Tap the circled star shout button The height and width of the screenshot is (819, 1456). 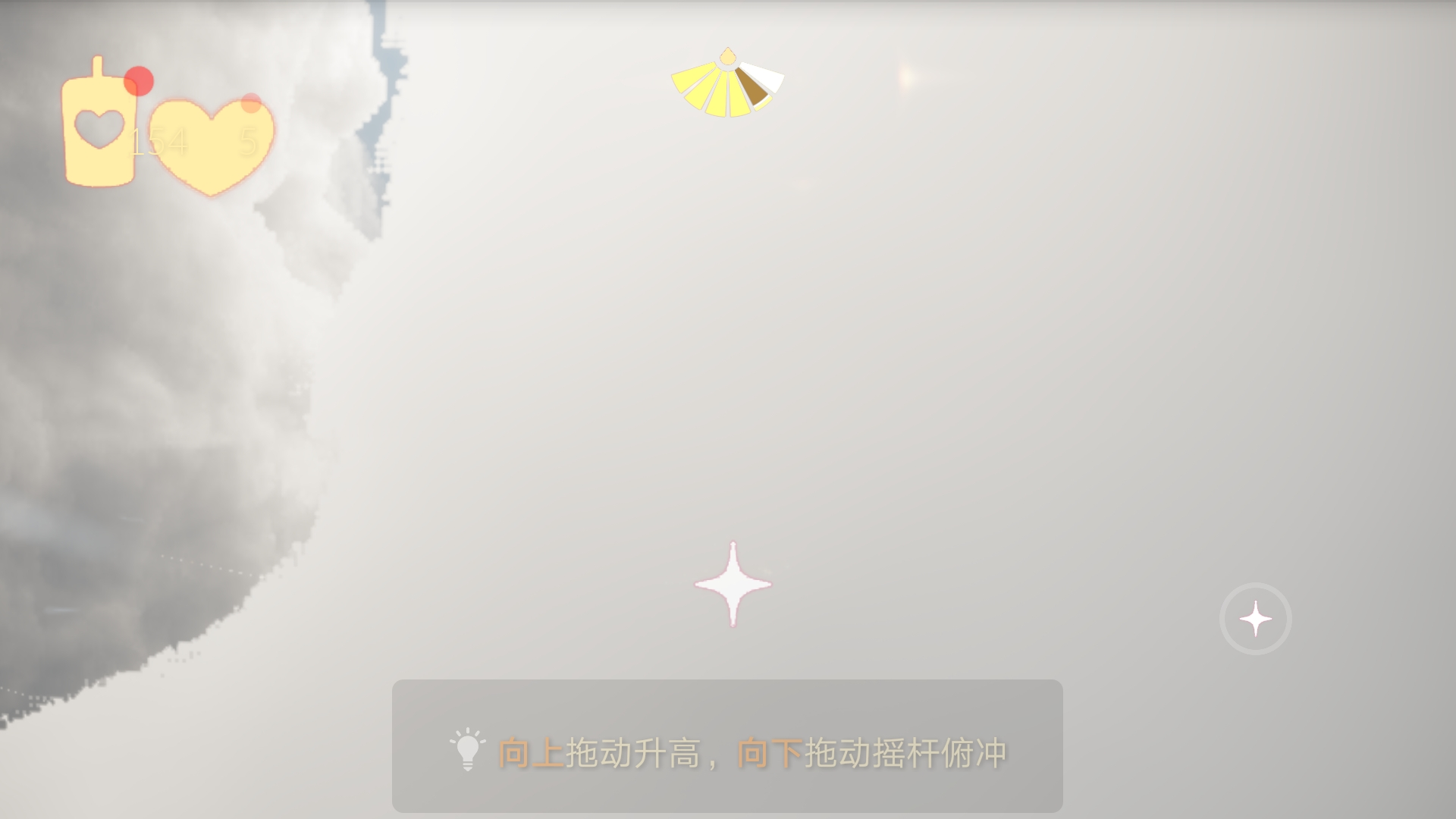pyautogui.click(x=1255, y=619)
